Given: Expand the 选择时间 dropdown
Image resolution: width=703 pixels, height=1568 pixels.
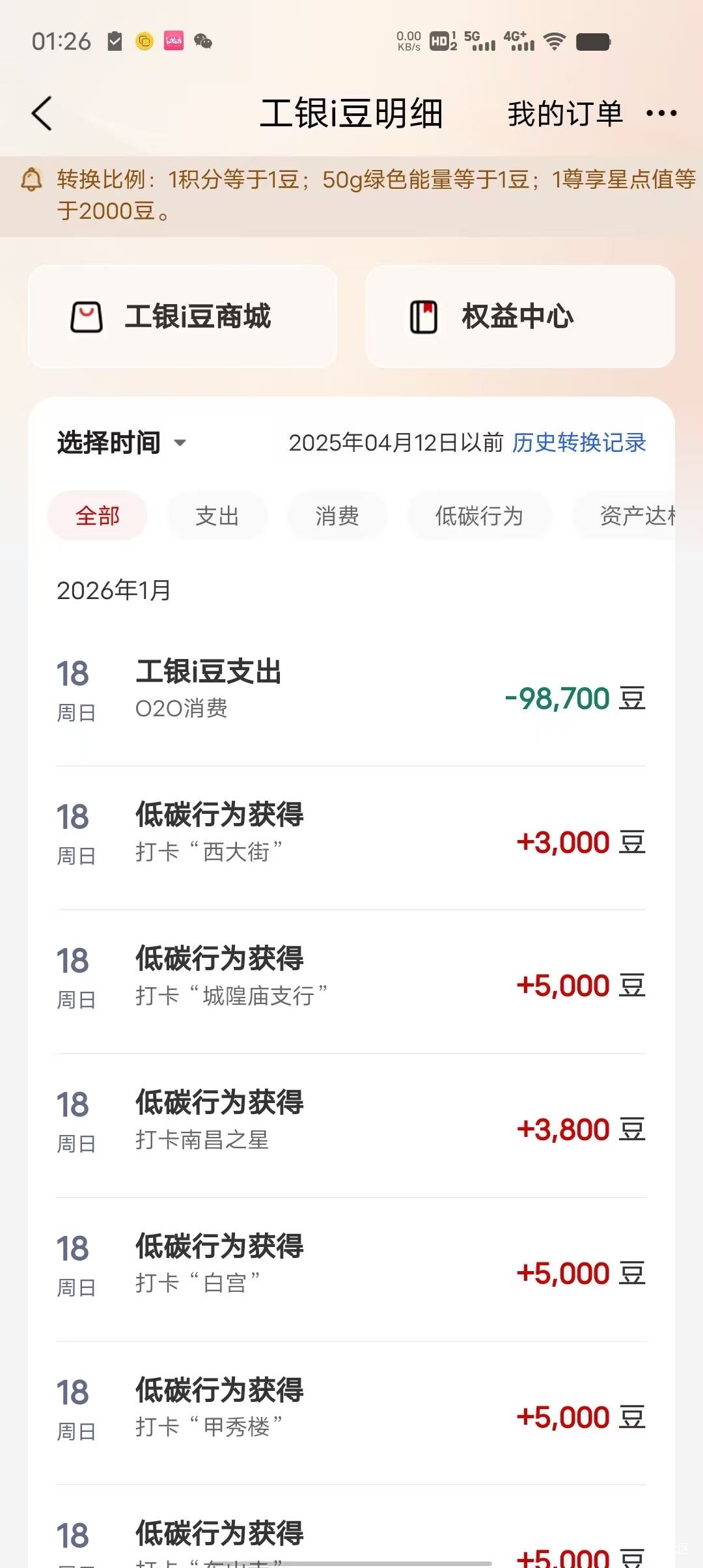Looking at the screenshot, I should coord(122,443).
